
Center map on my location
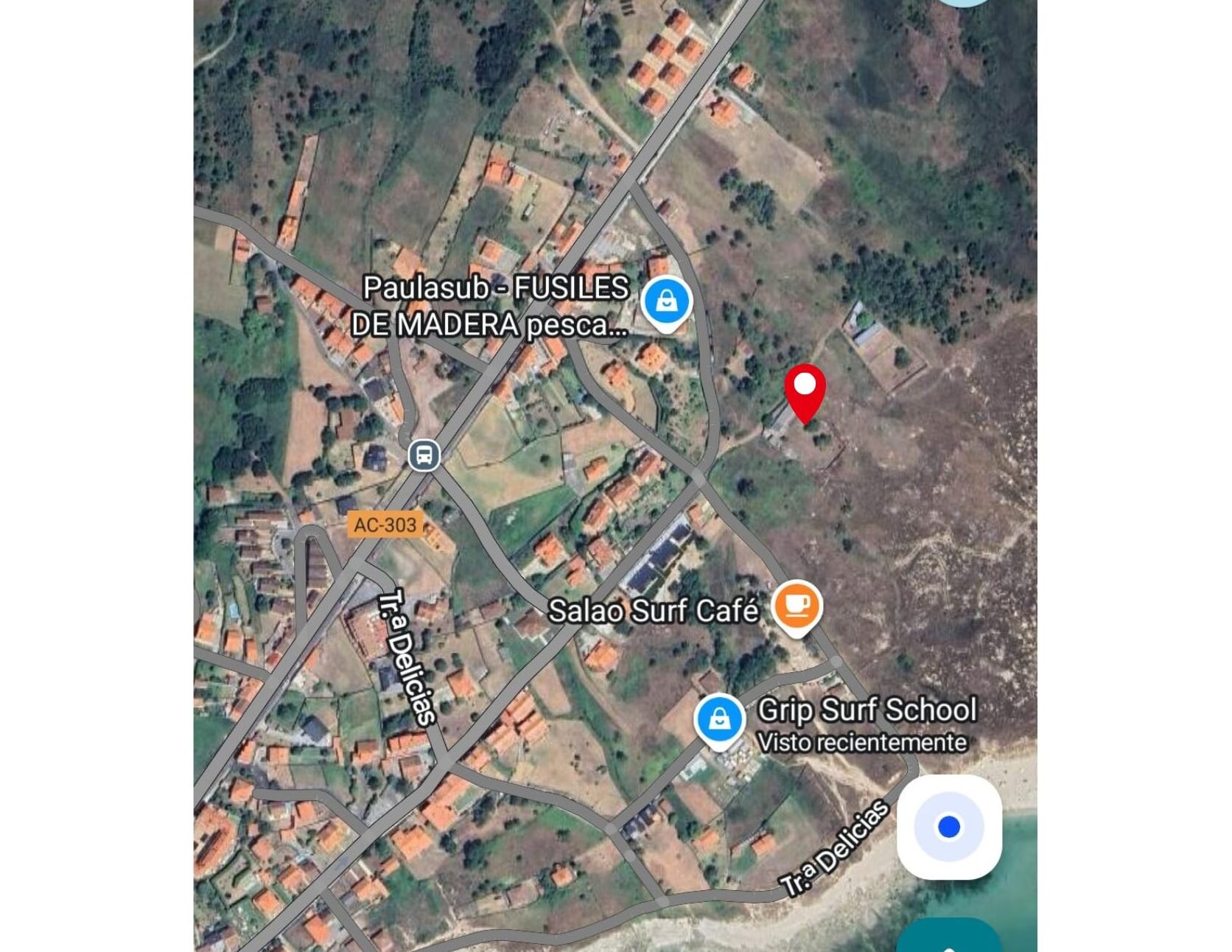click(948, 826)
